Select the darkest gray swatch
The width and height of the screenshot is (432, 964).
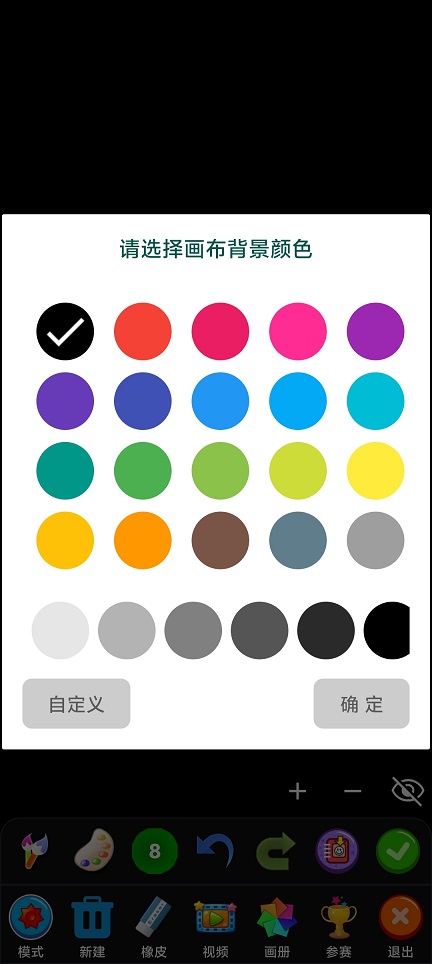click(326, 630)
